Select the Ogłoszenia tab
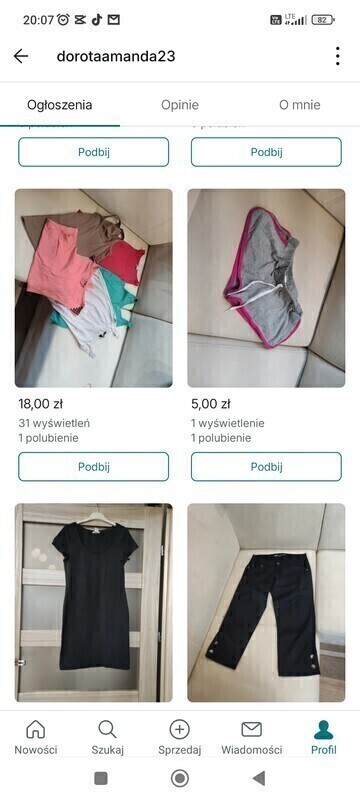 click(60, 105)
